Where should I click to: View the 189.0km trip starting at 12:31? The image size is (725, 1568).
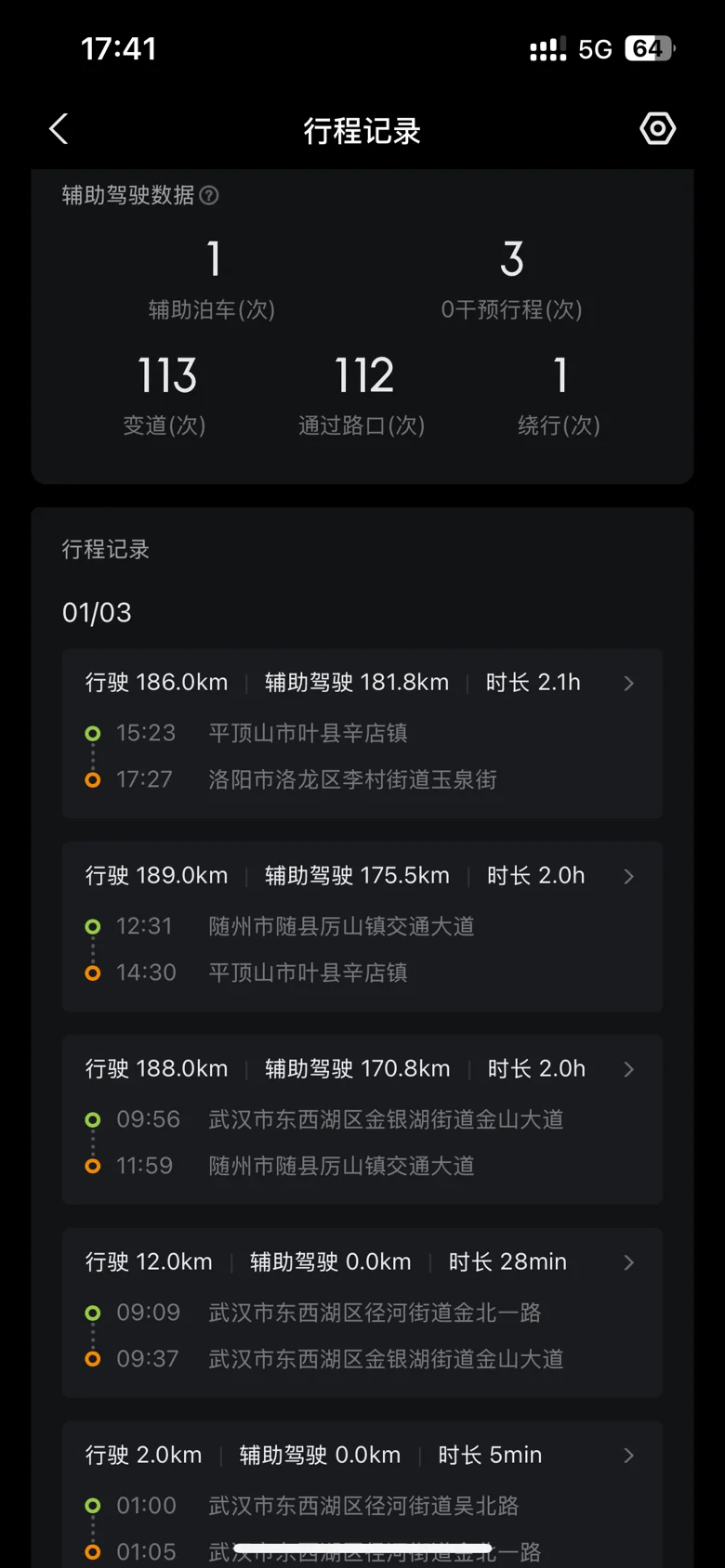[362, 925]
